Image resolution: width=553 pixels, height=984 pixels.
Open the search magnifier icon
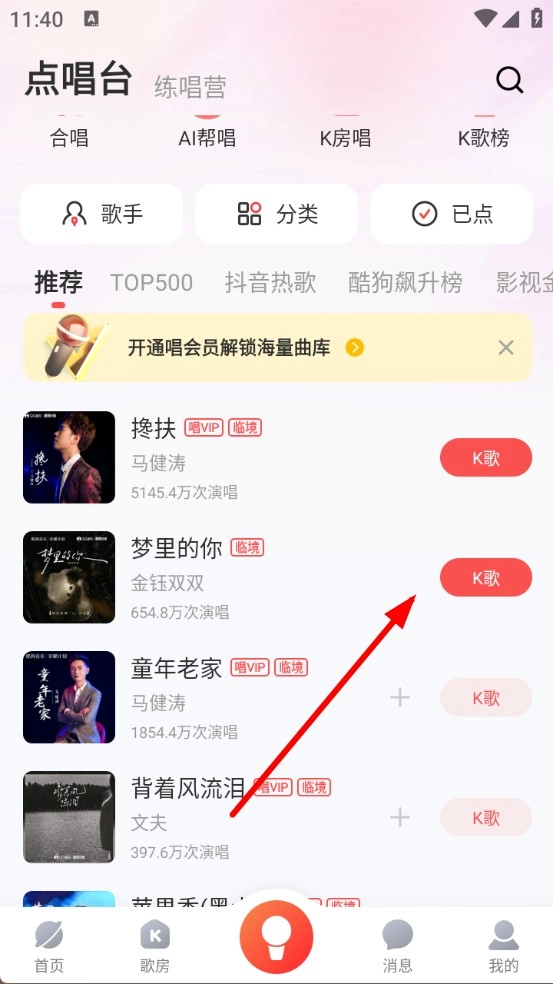click(509, 80)
